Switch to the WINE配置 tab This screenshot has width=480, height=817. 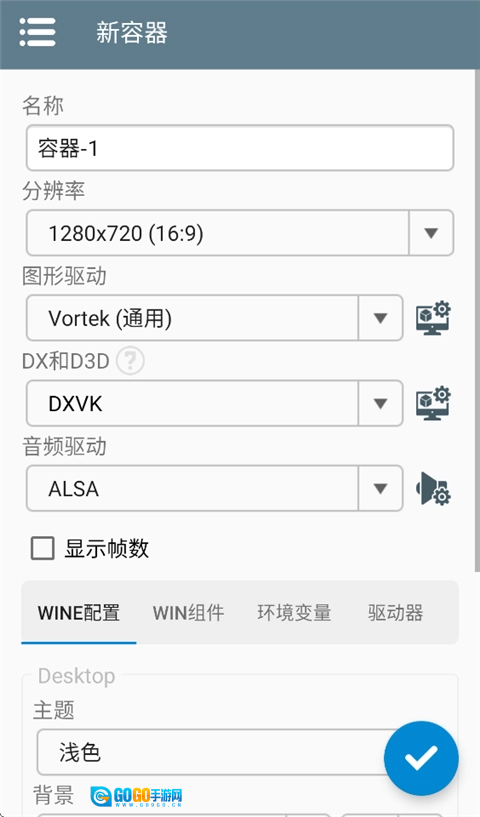pyautogui.click(x=79, y=613)
